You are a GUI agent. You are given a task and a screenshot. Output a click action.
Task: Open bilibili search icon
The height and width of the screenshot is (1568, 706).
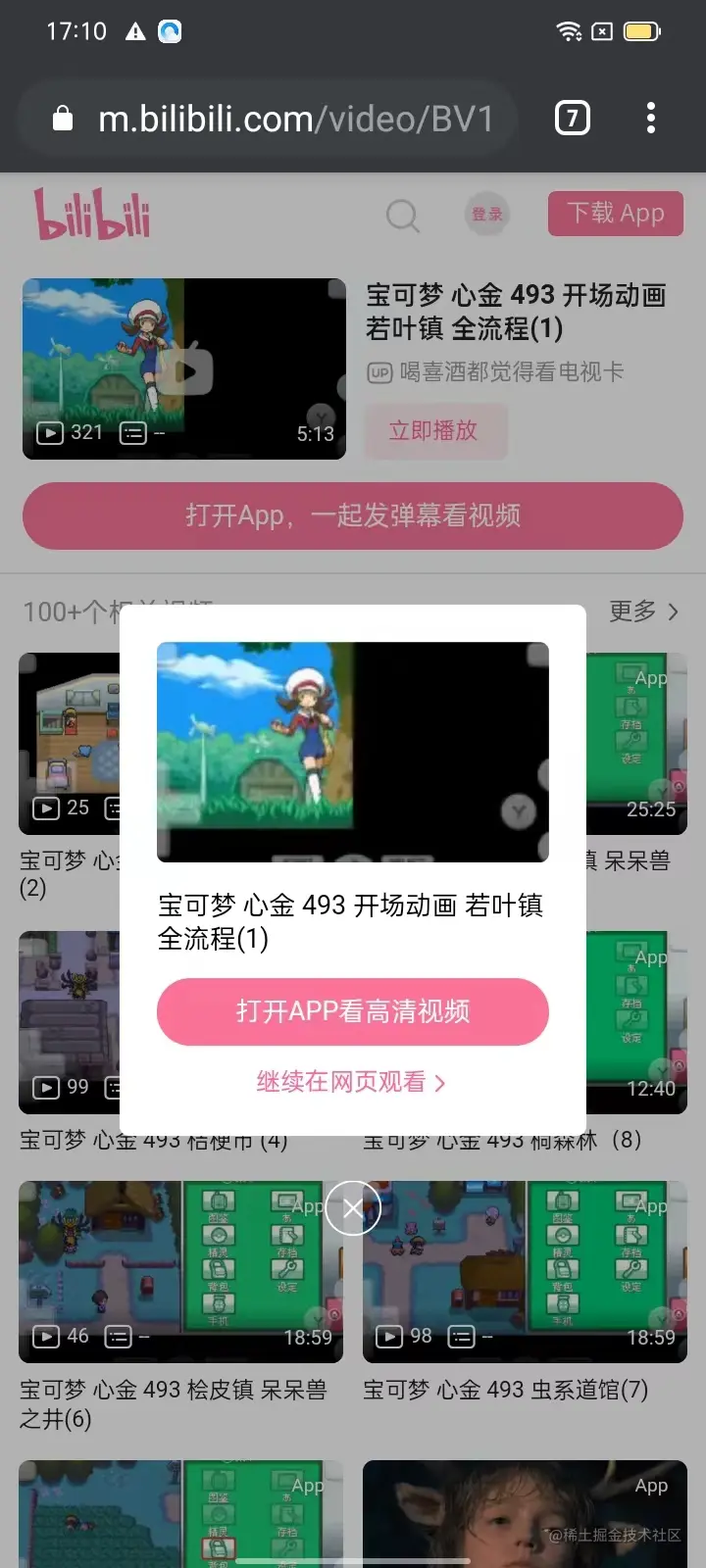coord(402,215)
